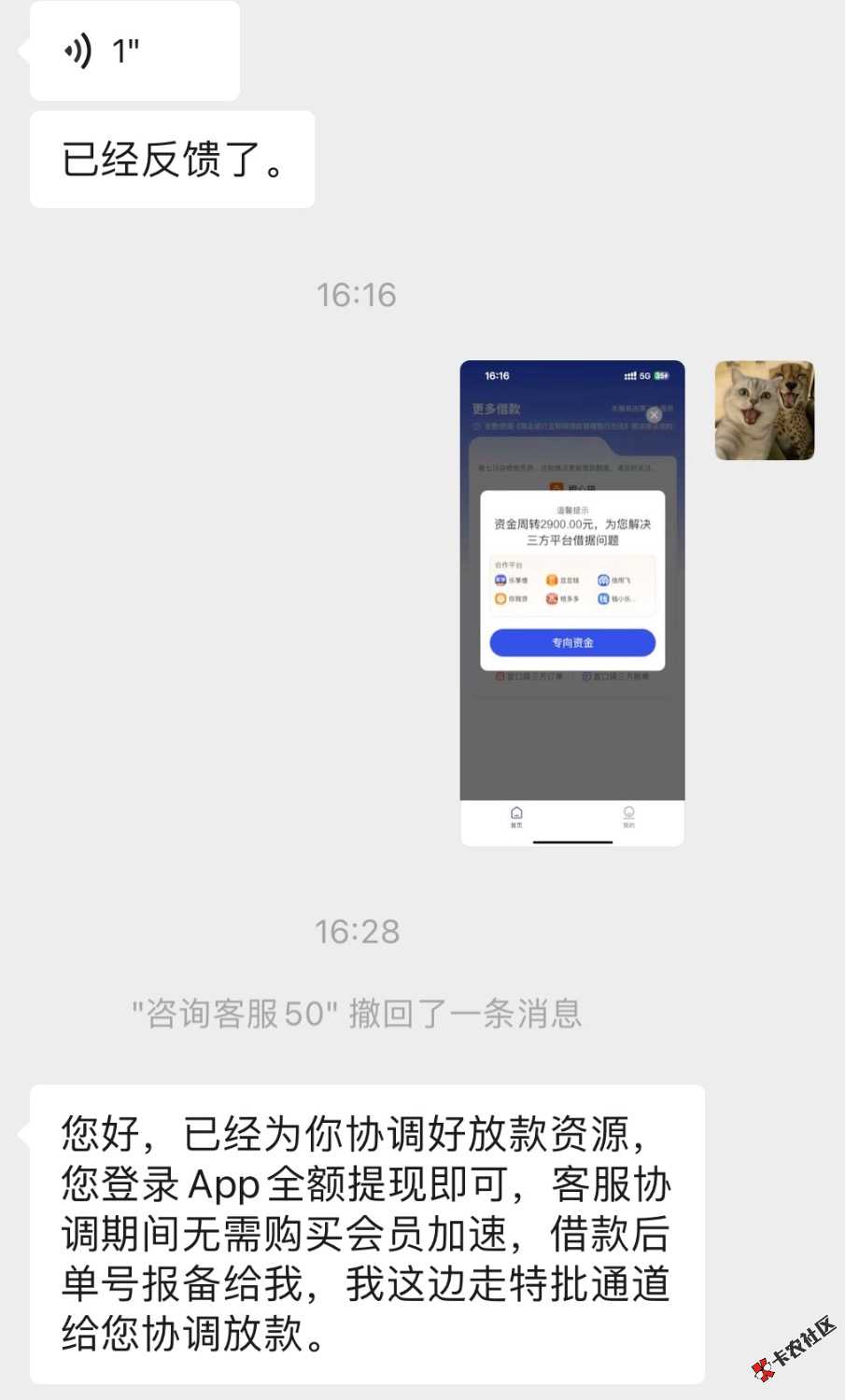The image size is (845, 1400).
Task: Open the sent loan app screenshot image
Action: point(571,603)
